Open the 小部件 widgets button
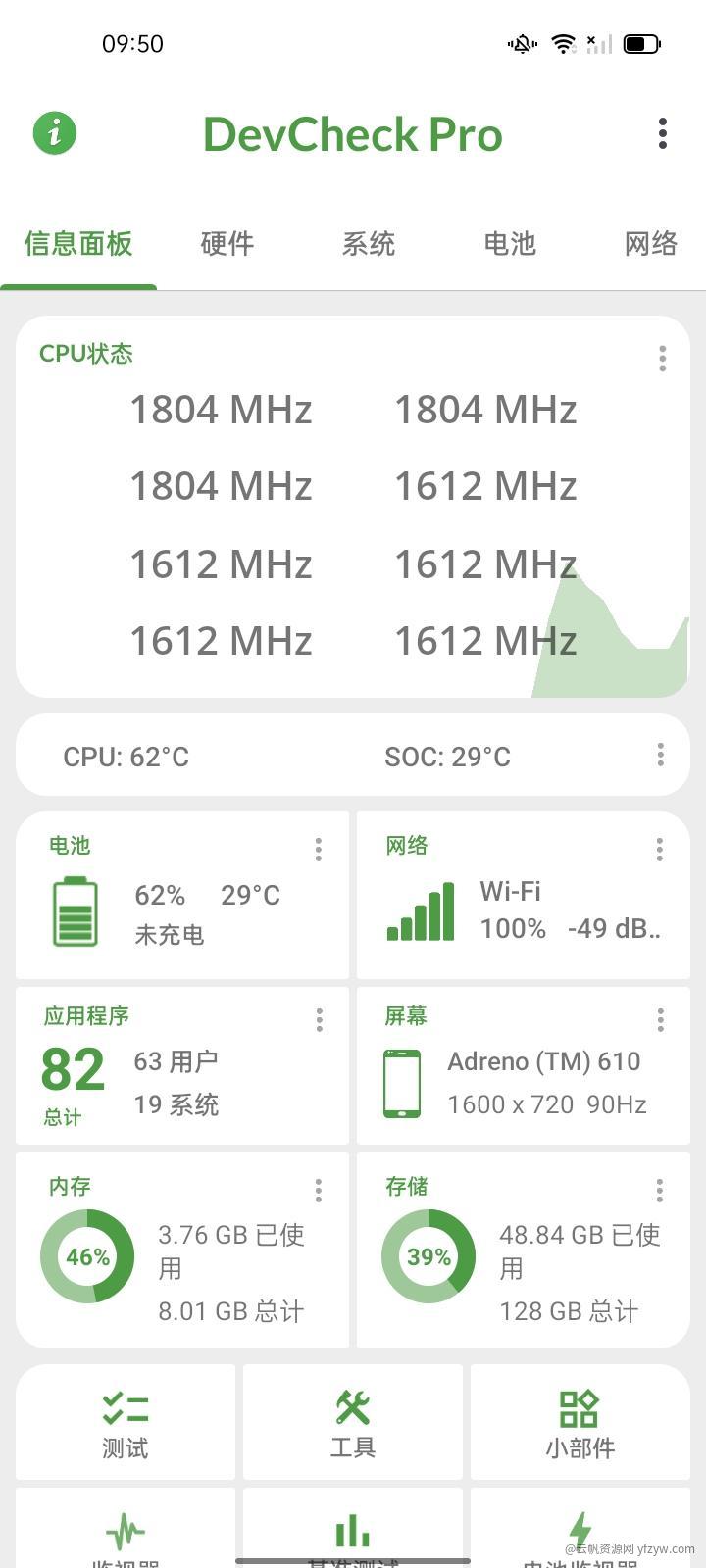The height and width of the screenshot is (1568, 706). [x=580, y=1423]
